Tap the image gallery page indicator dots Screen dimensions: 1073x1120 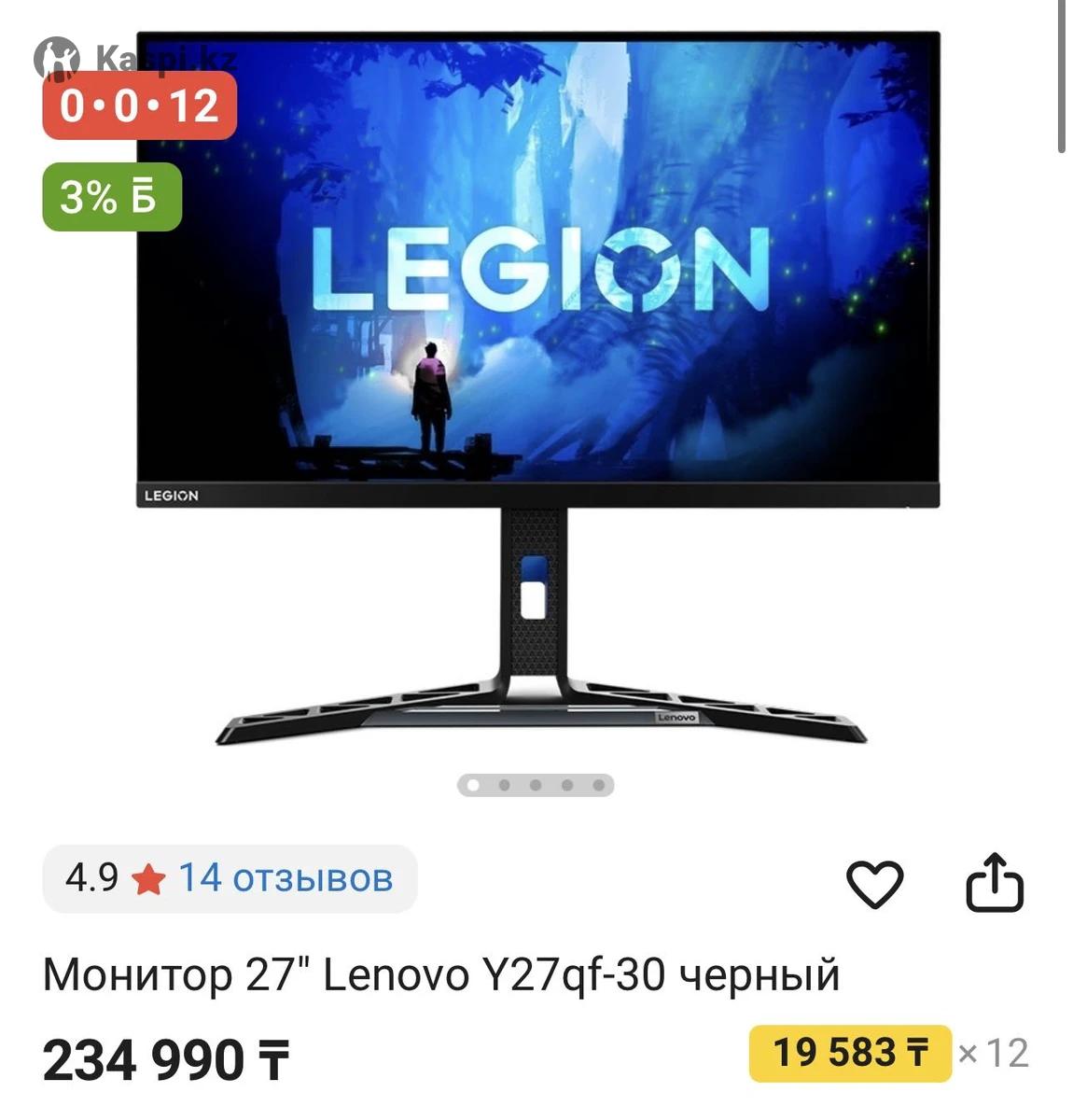[x=536, y=785]
